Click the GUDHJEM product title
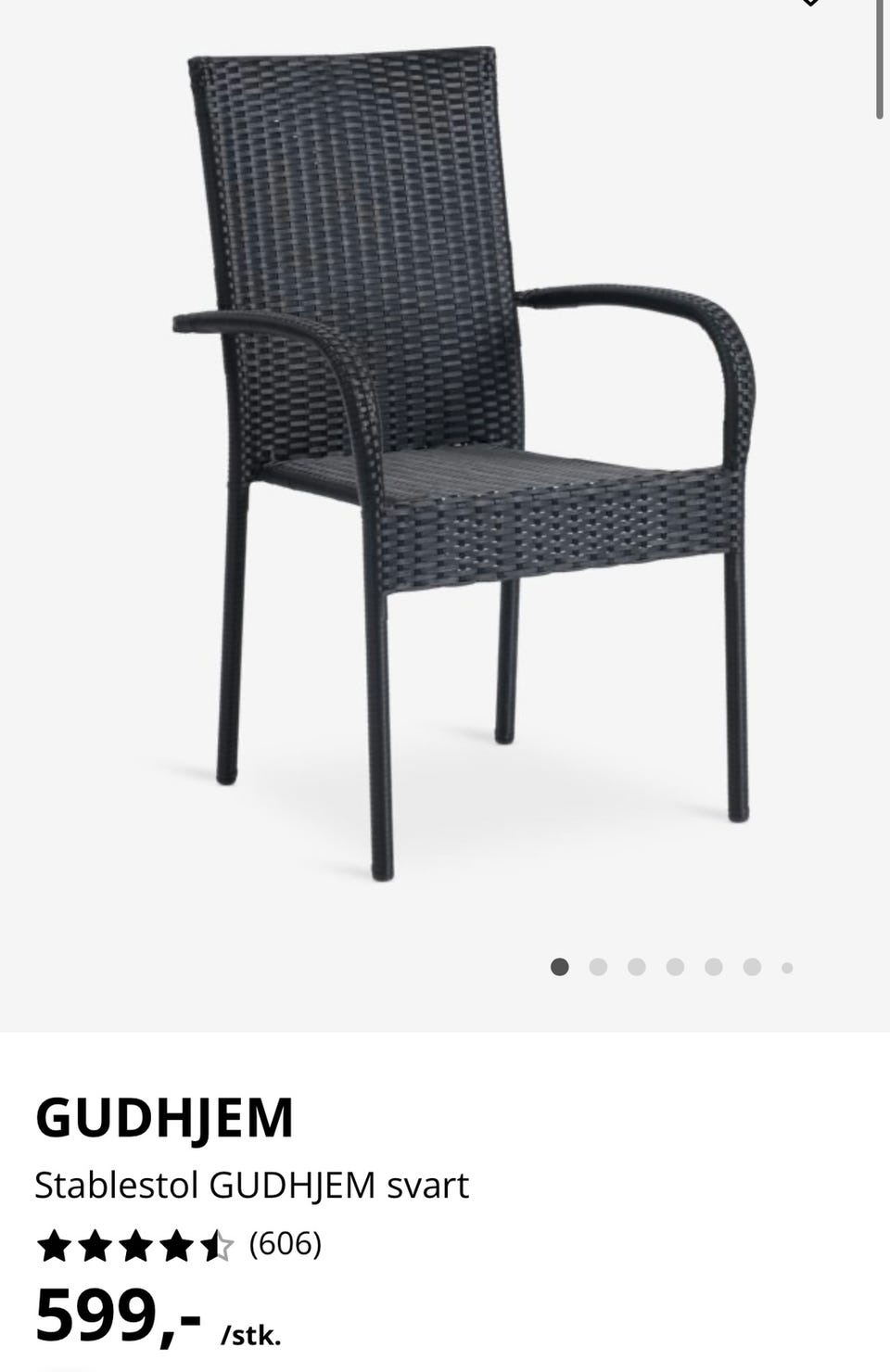890x1372 pixels. 165,1118
